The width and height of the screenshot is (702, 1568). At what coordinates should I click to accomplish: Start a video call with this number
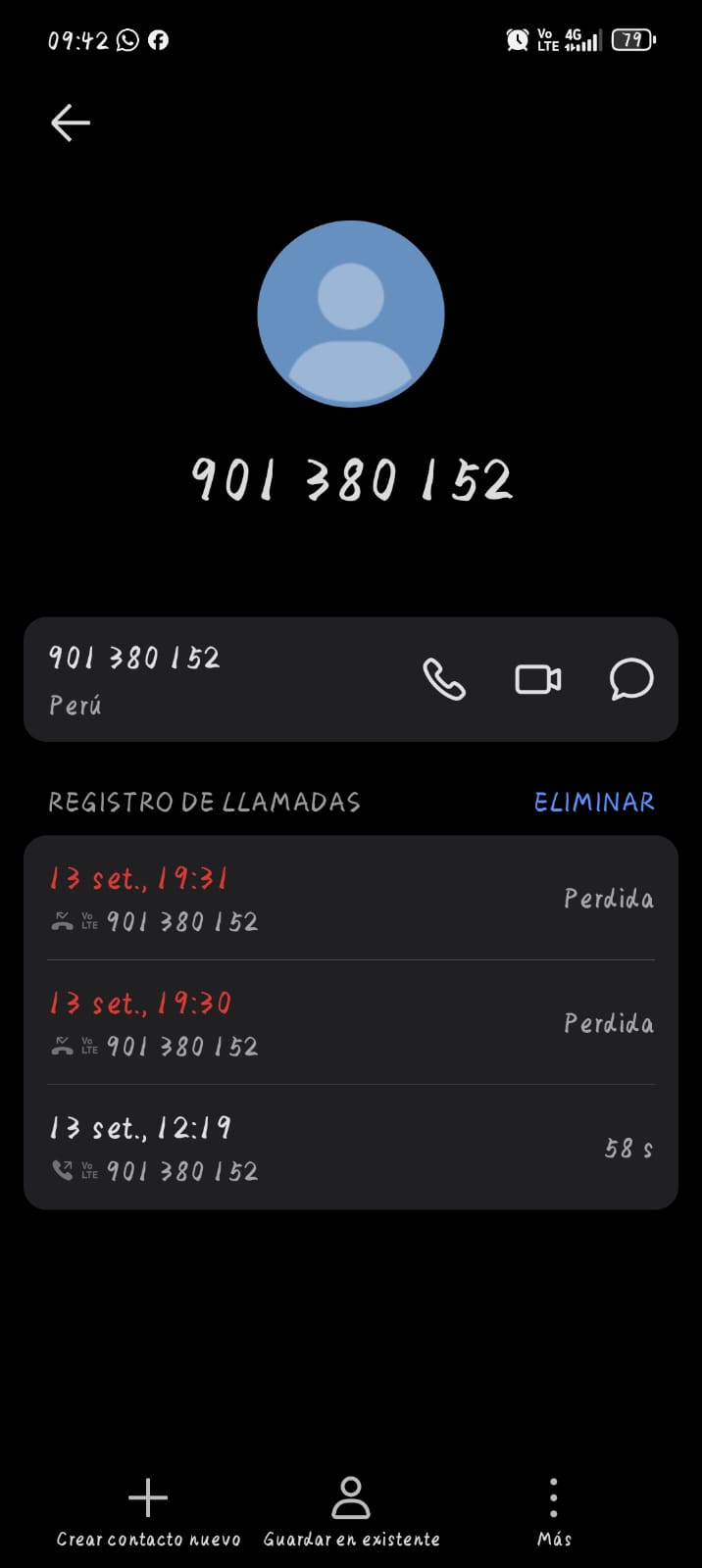click(x=538, y=679)
